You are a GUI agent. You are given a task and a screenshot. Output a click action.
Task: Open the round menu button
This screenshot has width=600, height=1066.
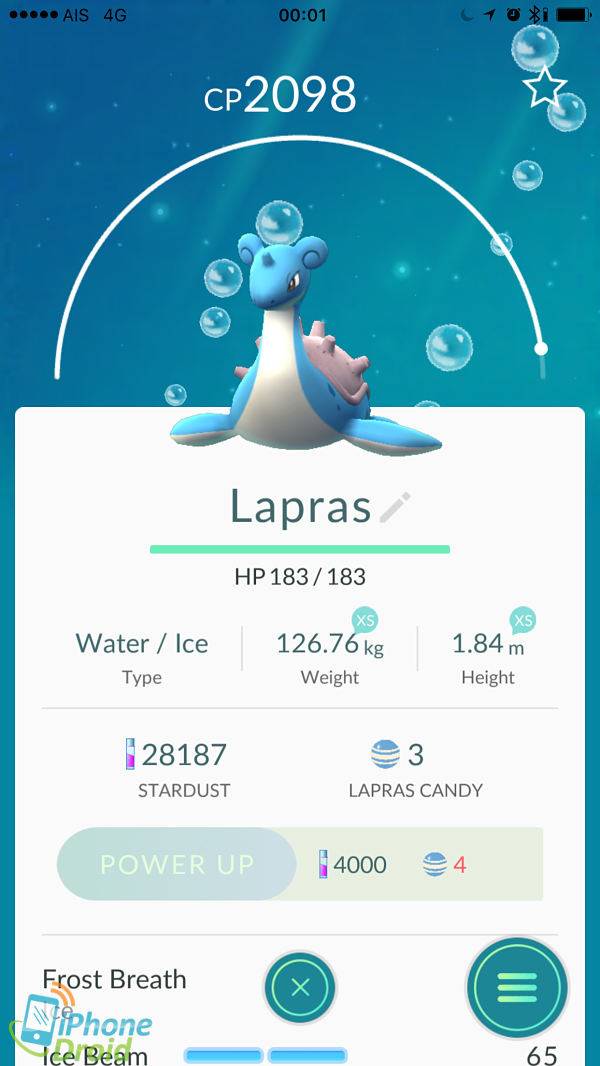(516, 988)
